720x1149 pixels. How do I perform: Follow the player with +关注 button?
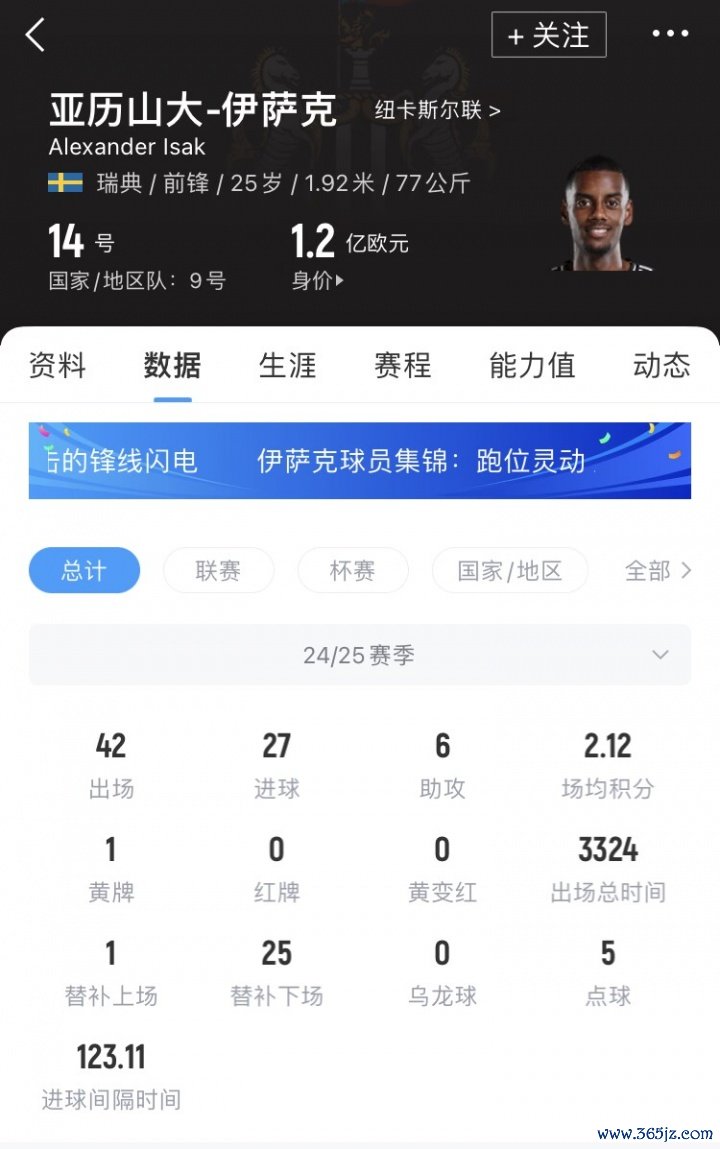tap(549, 35)
